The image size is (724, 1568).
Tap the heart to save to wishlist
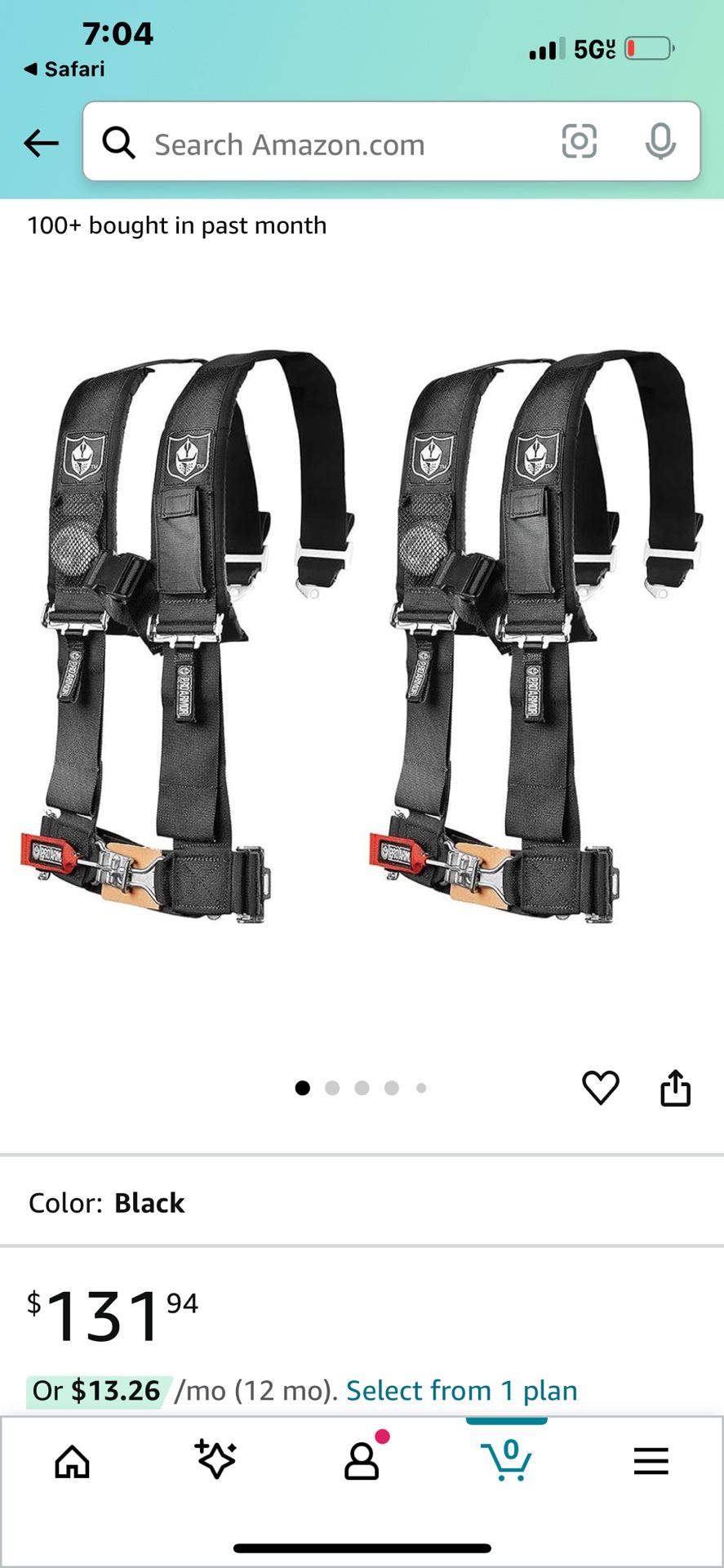602,1087
